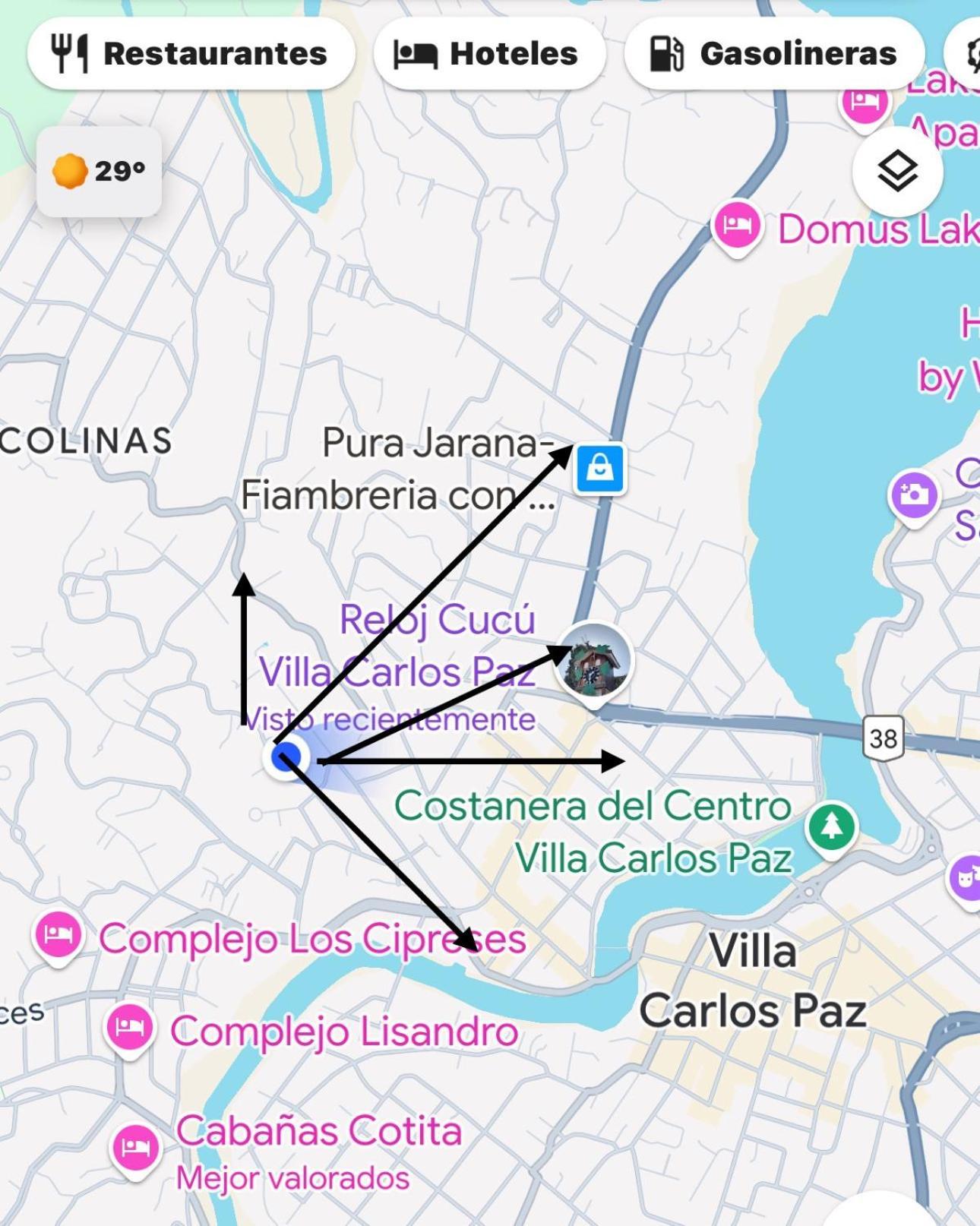
Task: Tap the Domus Lake hotel pin
Action: 737,226
